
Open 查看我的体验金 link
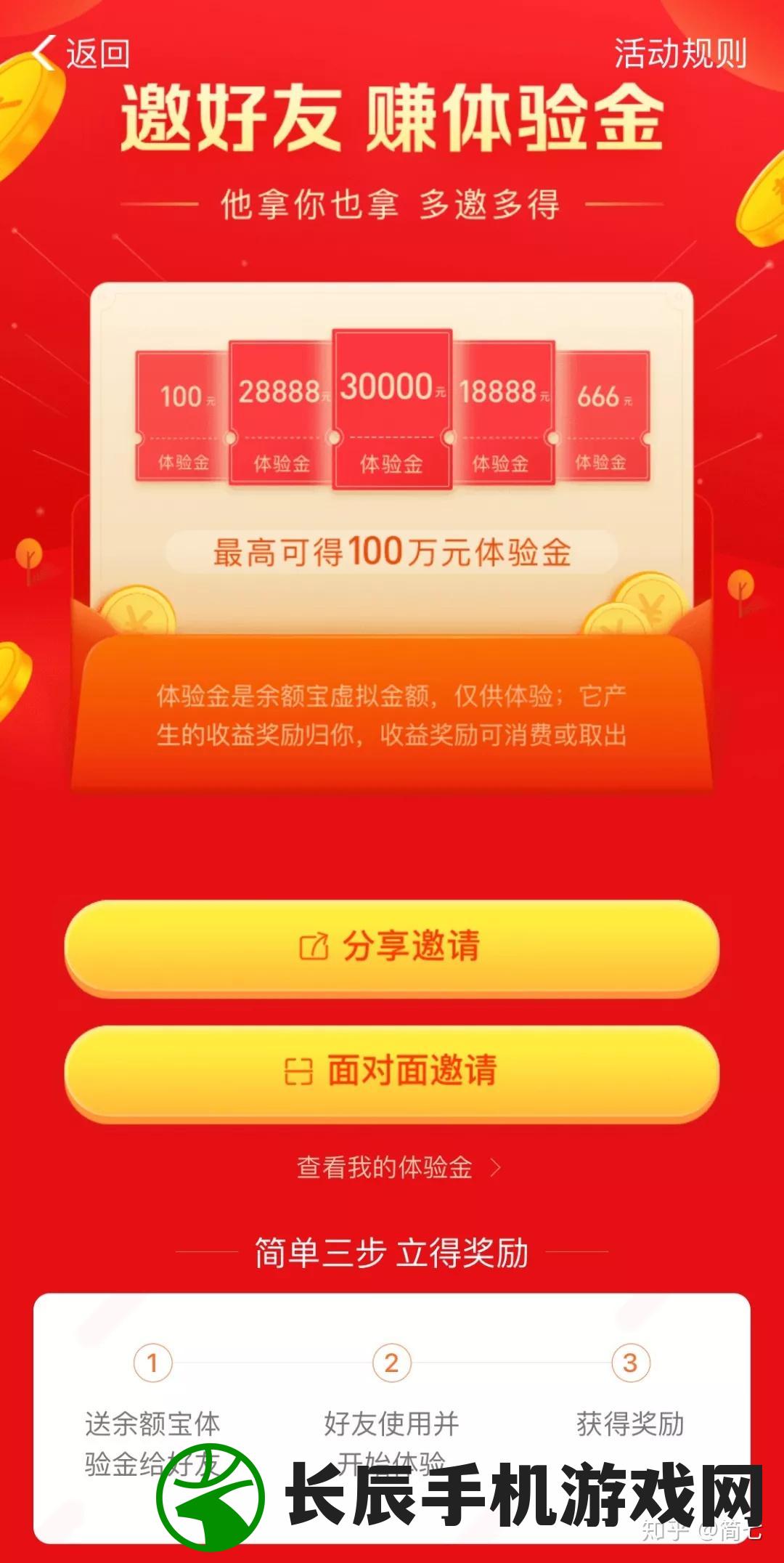click(398, 1167)
